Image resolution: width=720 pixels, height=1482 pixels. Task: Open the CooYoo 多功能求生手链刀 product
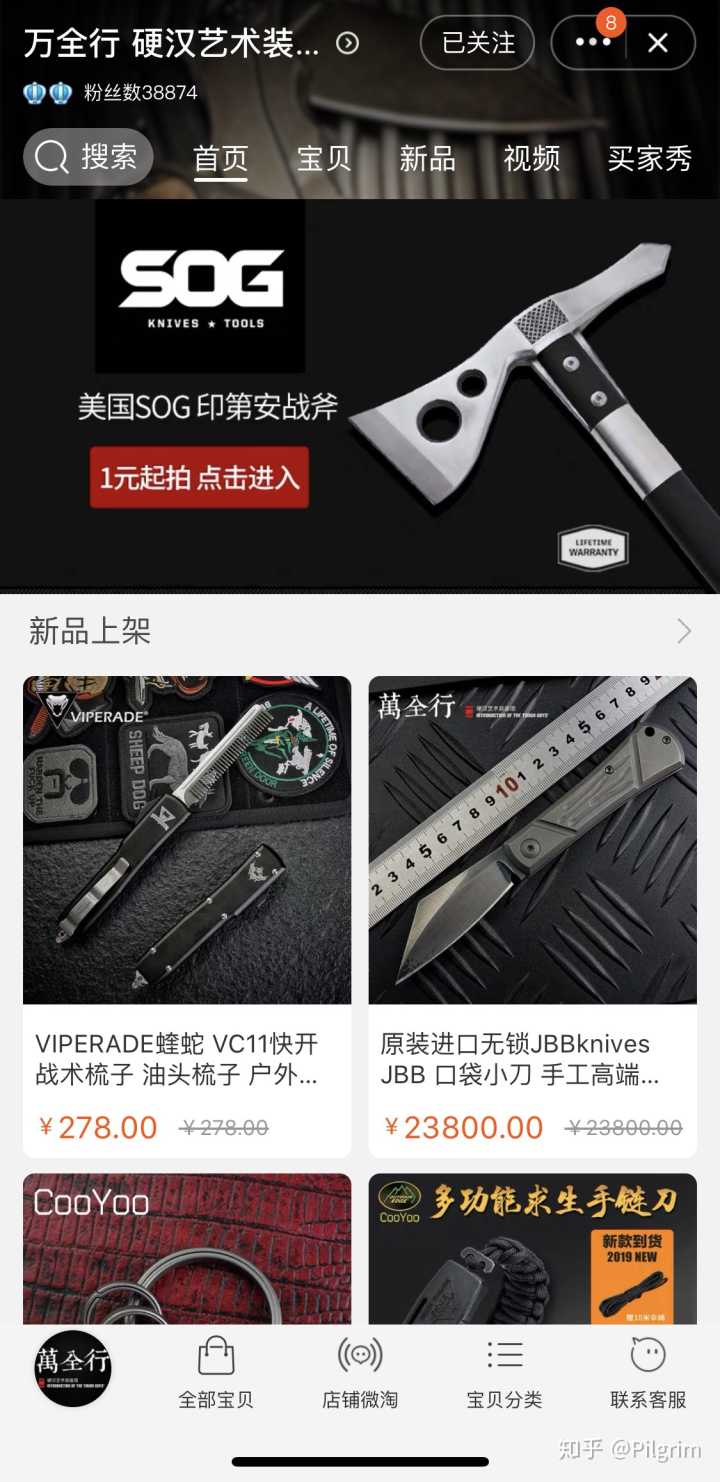pyautogui.click(x=532, y=1250)
